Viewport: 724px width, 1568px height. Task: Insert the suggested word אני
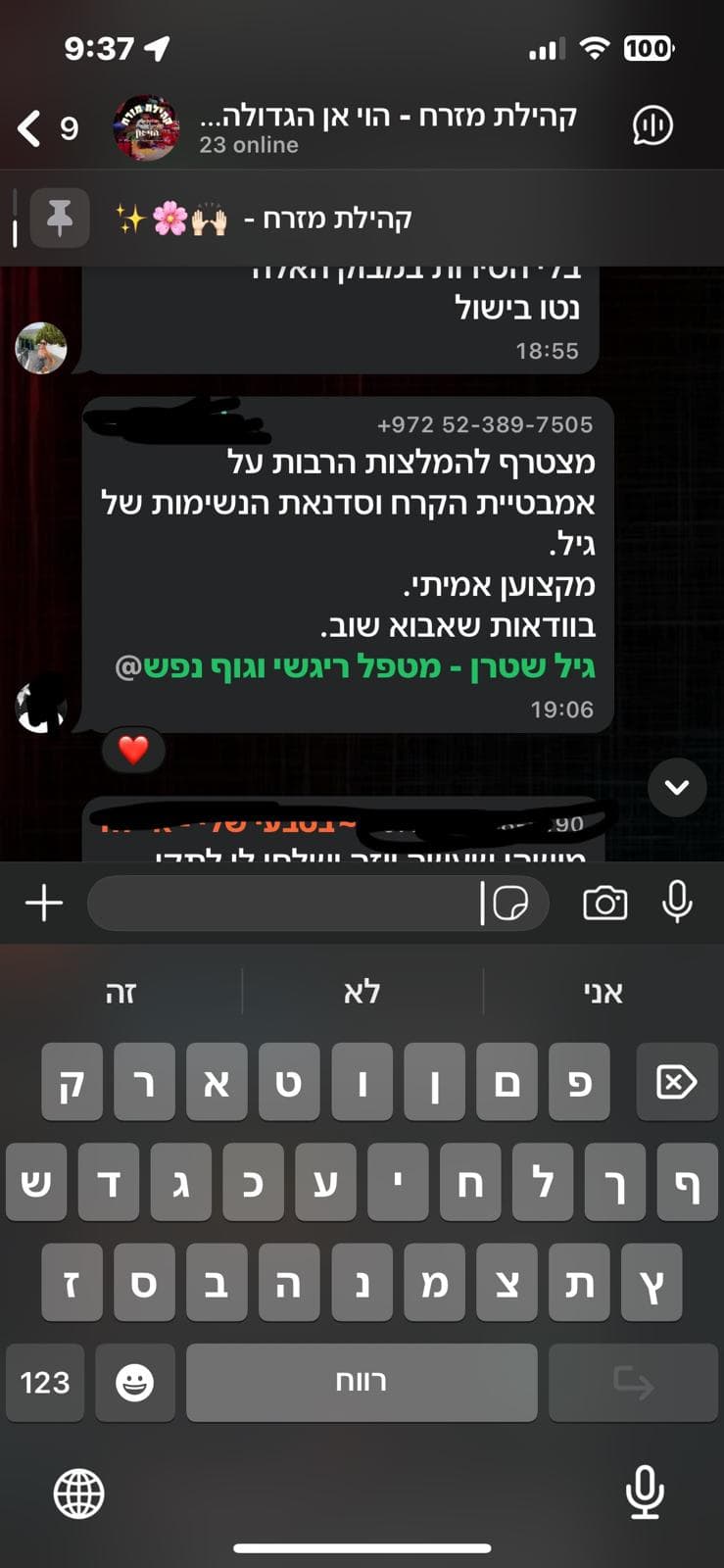pyautogui.click(x=603, y=992)
